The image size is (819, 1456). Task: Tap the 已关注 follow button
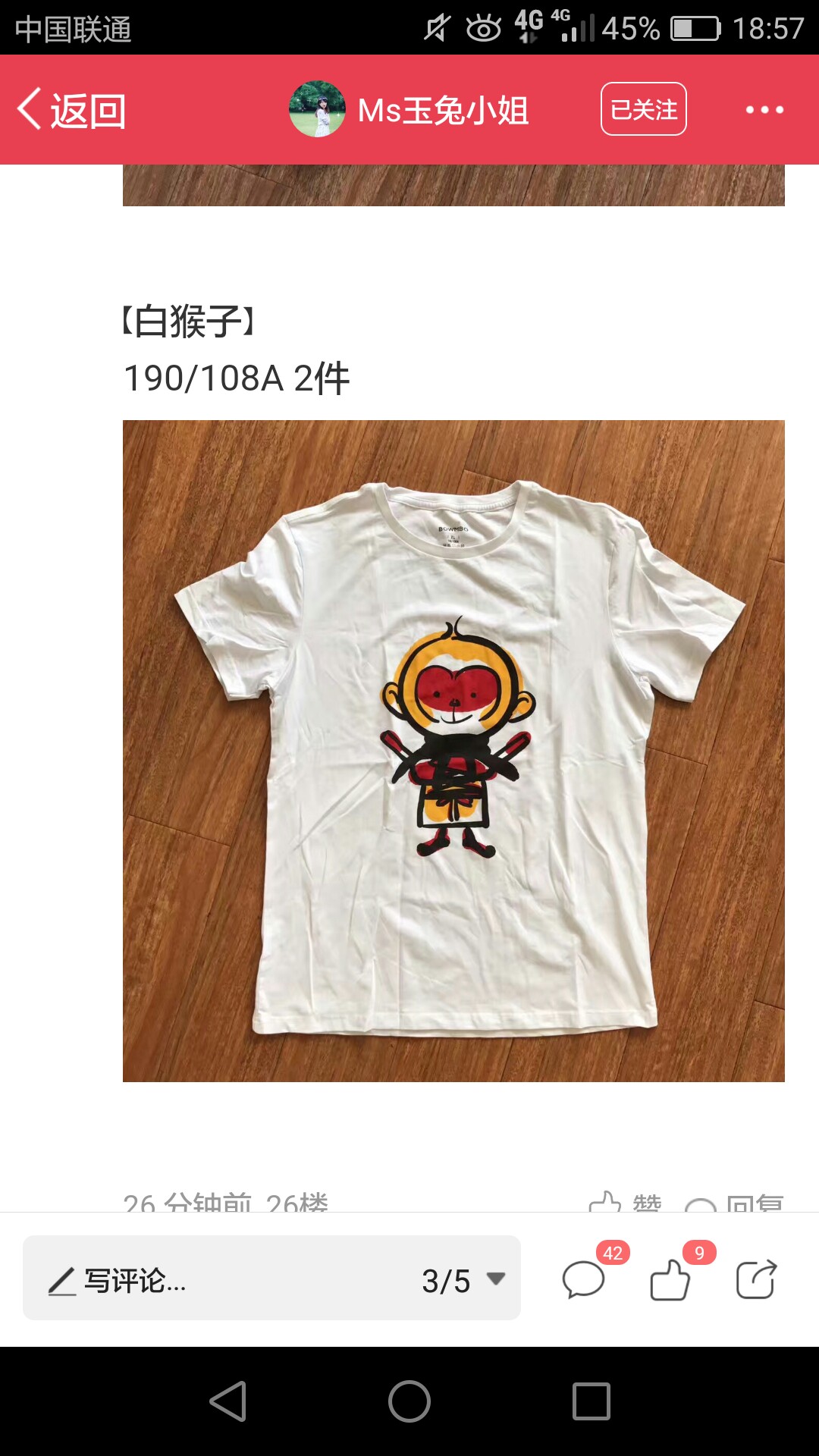click(644, 109)
